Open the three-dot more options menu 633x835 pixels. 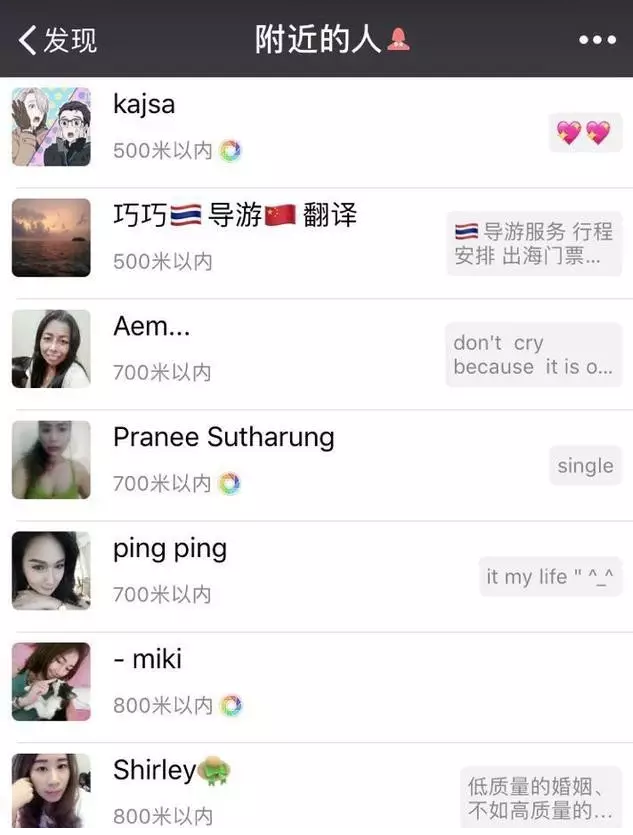coord(597,40)
